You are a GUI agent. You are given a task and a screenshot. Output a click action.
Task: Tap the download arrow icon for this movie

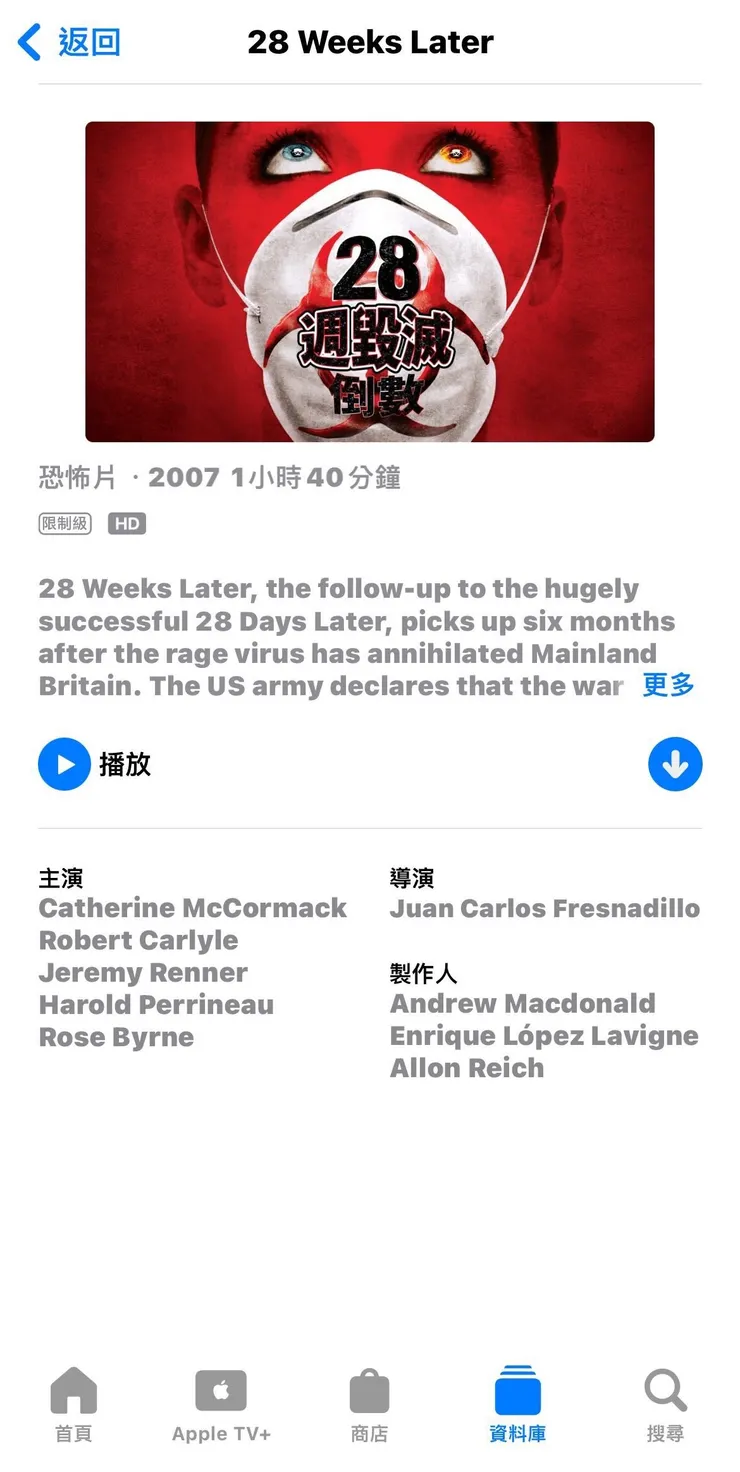[675, 764]
